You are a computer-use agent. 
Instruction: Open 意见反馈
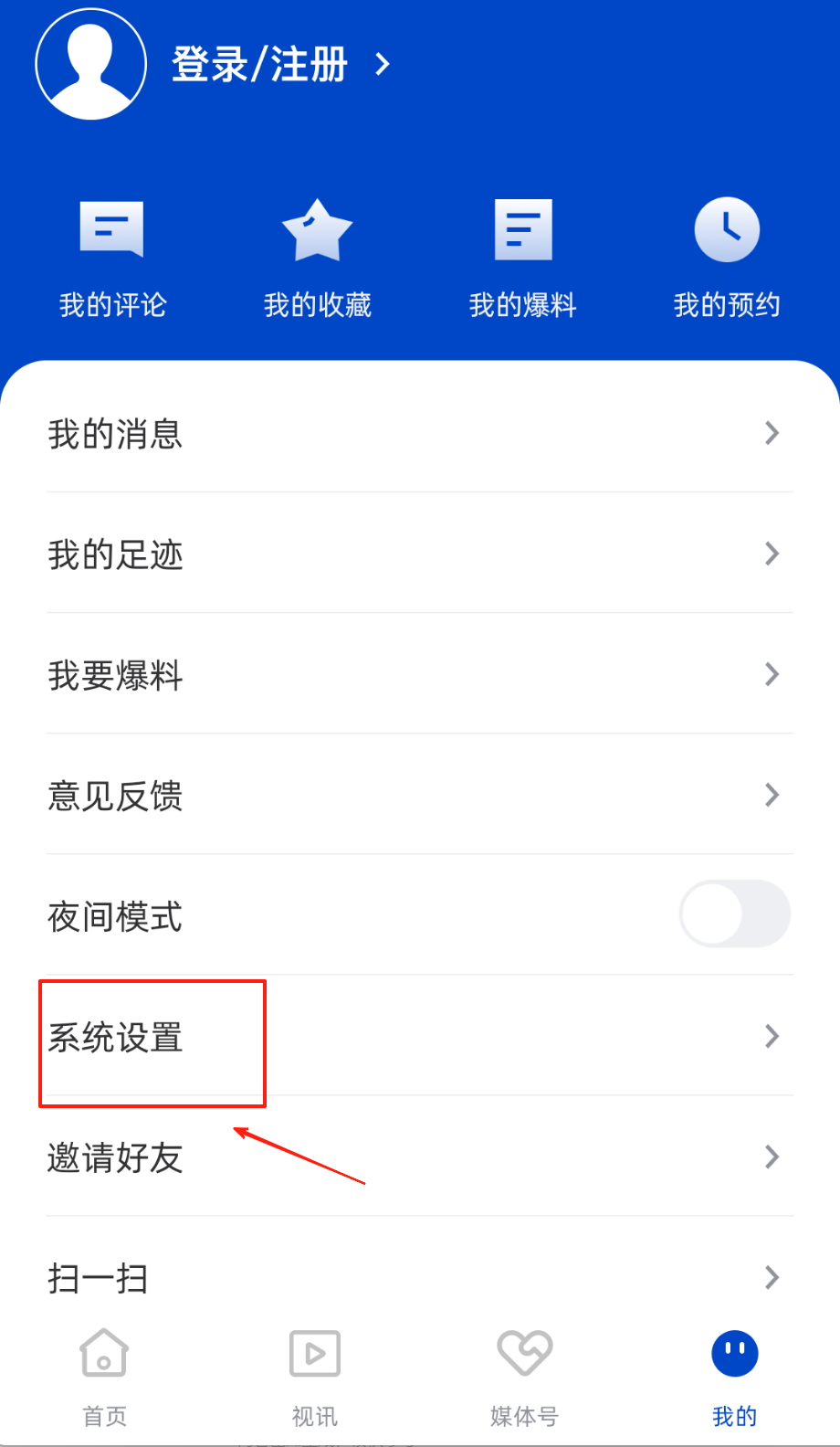[x=420, y=795]
